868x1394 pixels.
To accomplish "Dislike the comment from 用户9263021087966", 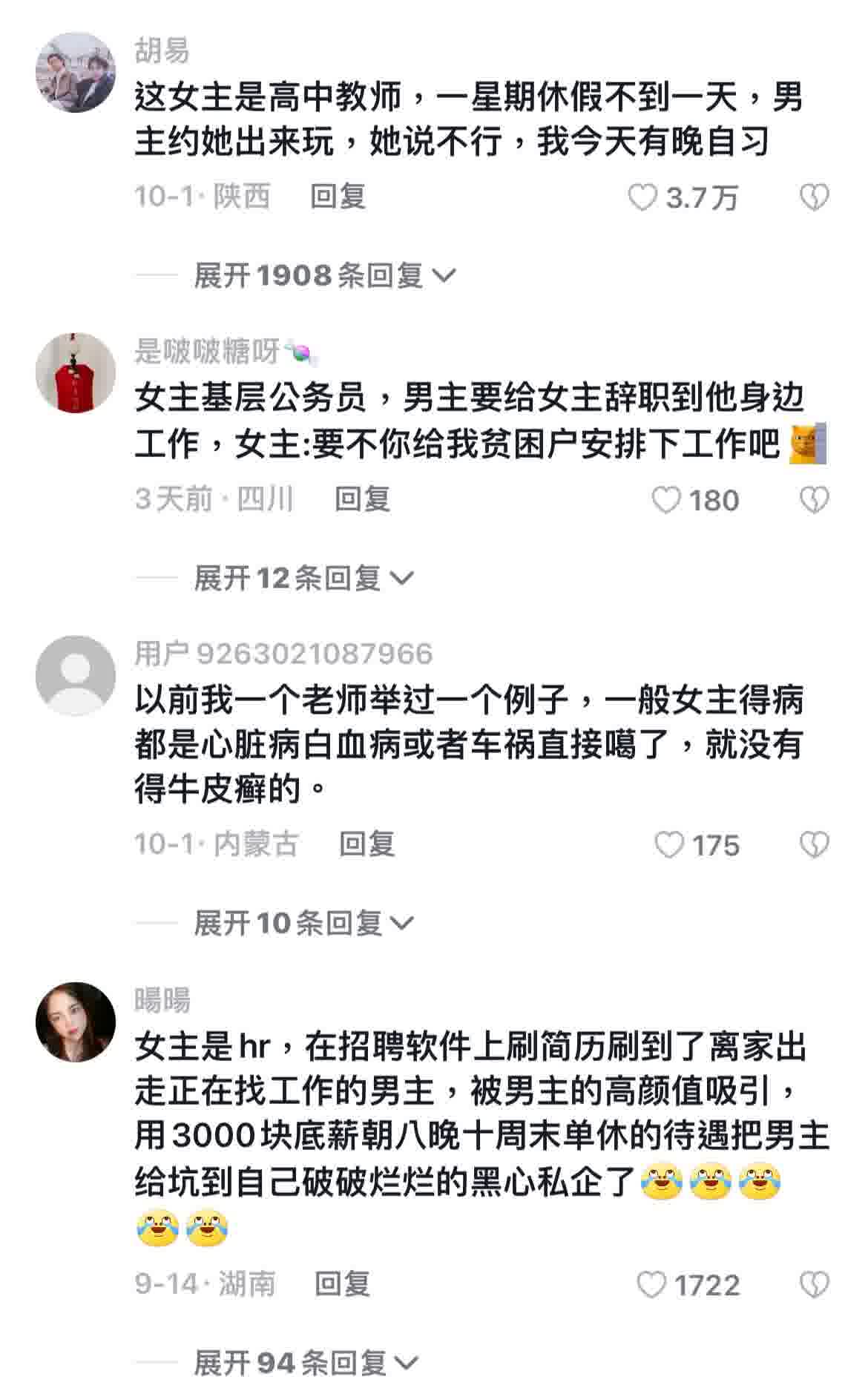I will [814, 845].
